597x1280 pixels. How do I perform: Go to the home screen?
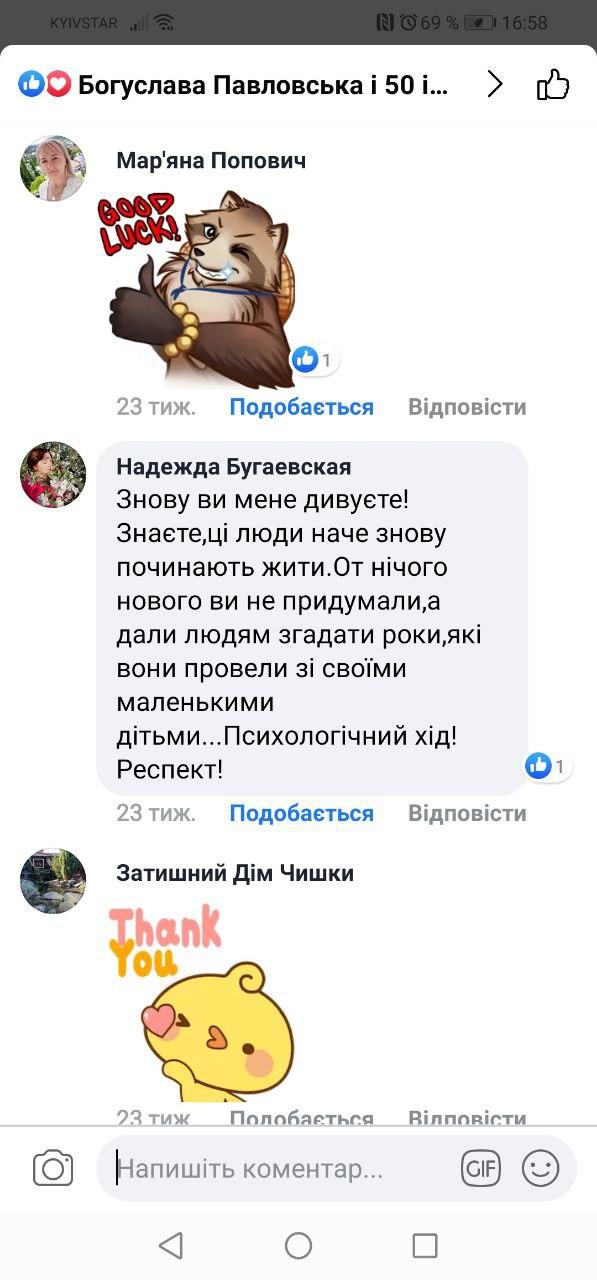pos(298,1245)
